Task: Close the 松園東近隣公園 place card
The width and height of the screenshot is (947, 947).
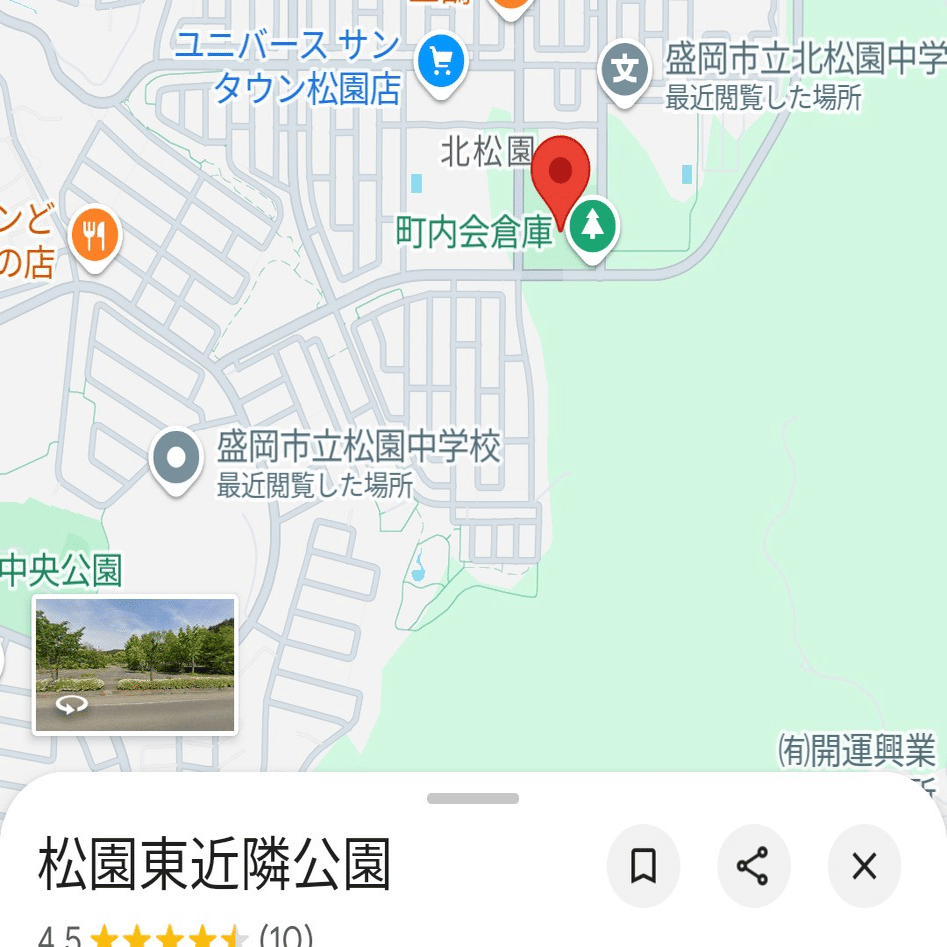Action: tap(864, 866)
